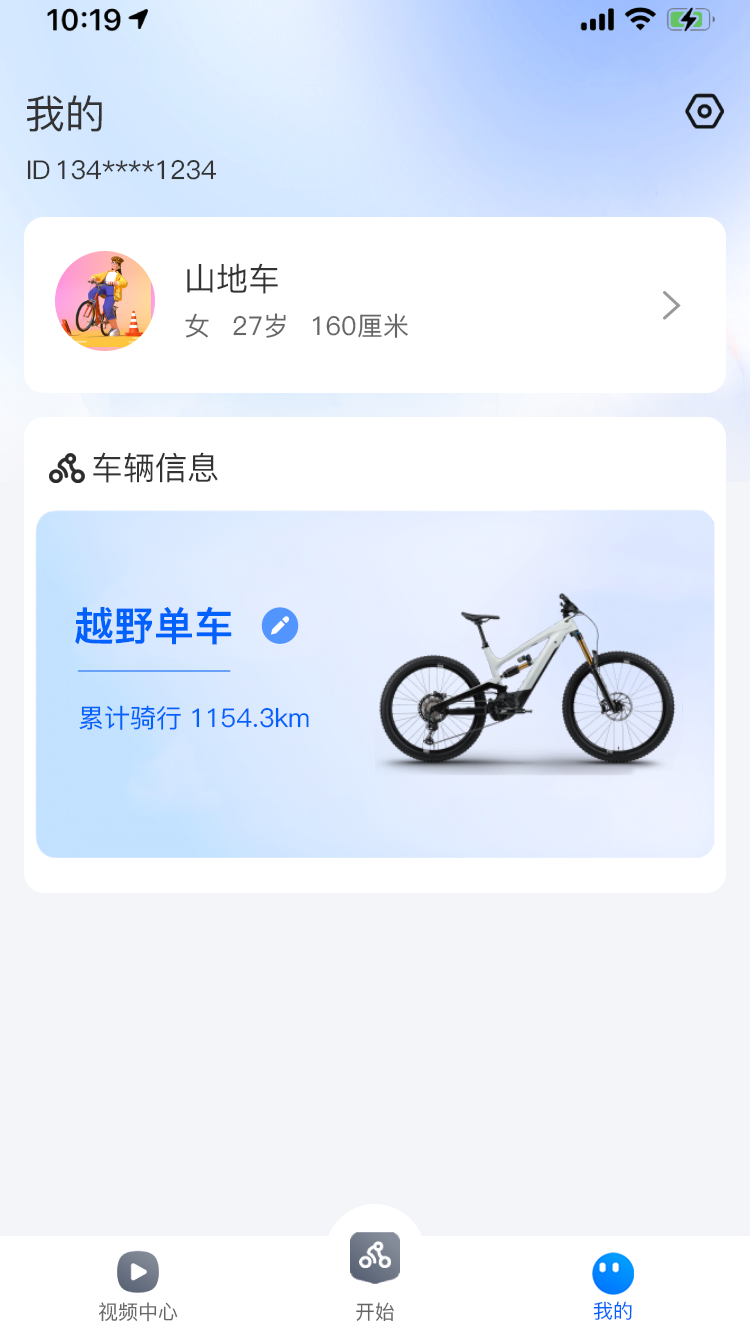Edit the 越野单车 bike name
750x1334 pixels.
[x=280, y=627]
